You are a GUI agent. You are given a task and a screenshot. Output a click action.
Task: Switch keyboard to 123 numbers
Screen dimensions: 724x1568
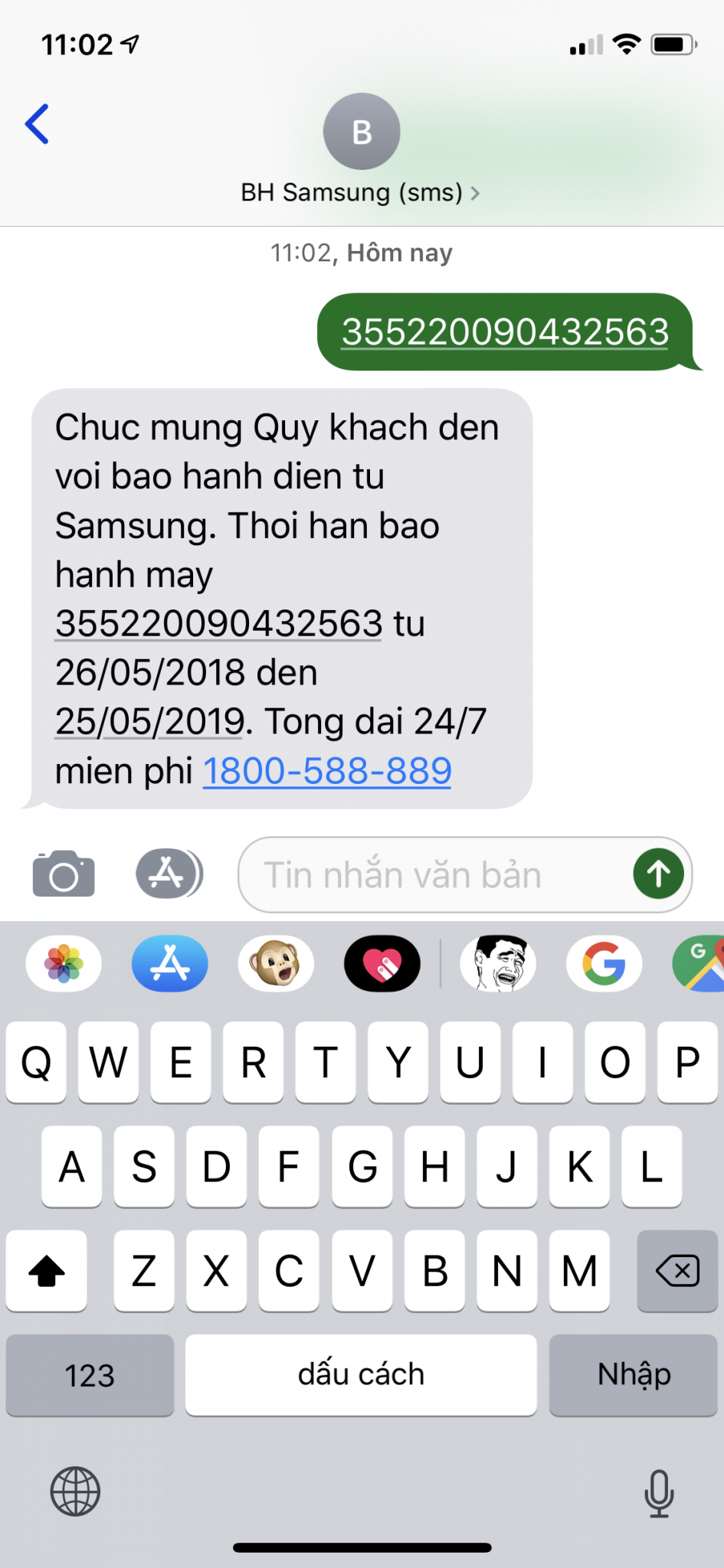point(90,1375)
